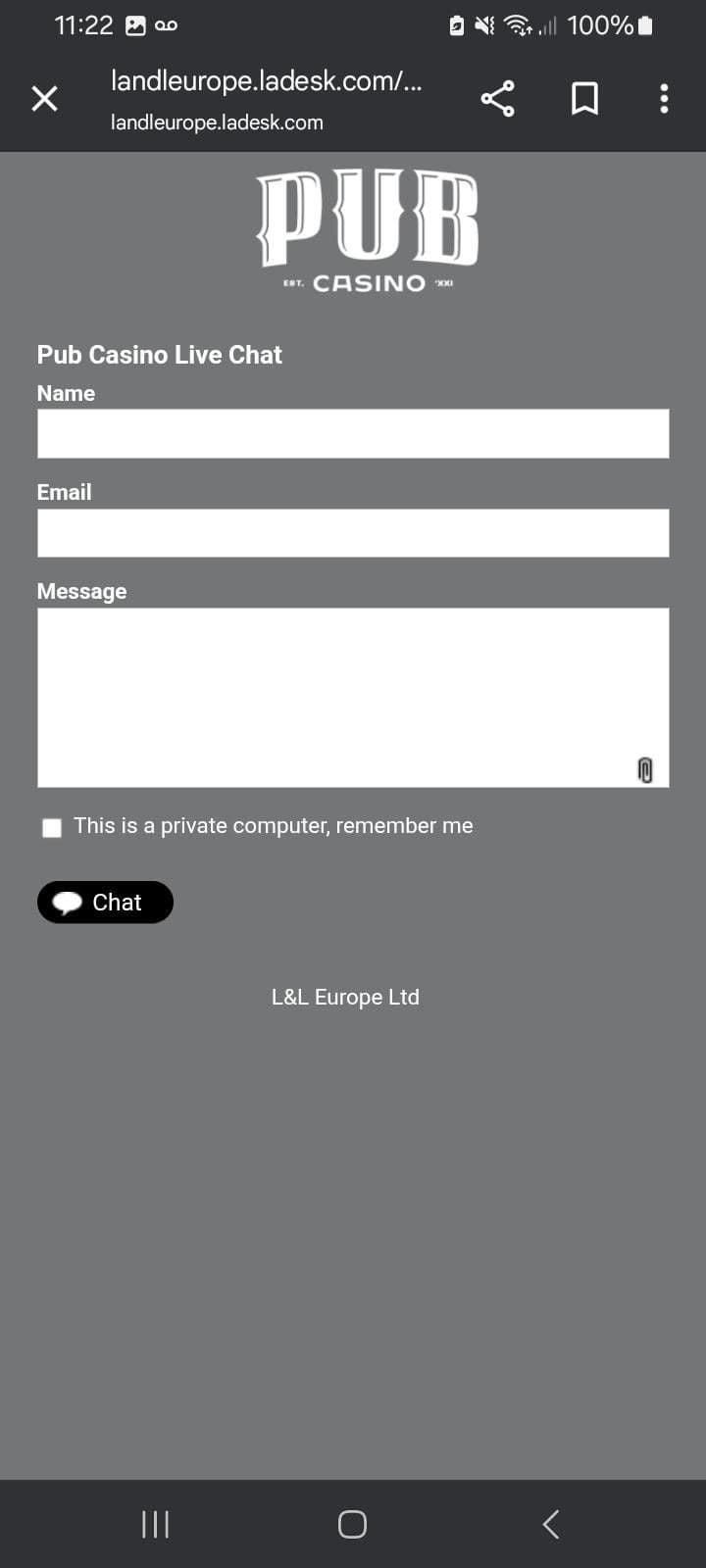The image size is (706, 1568).
Task: Tap the Wi-Fi status icon
Action: click(518, 24)
